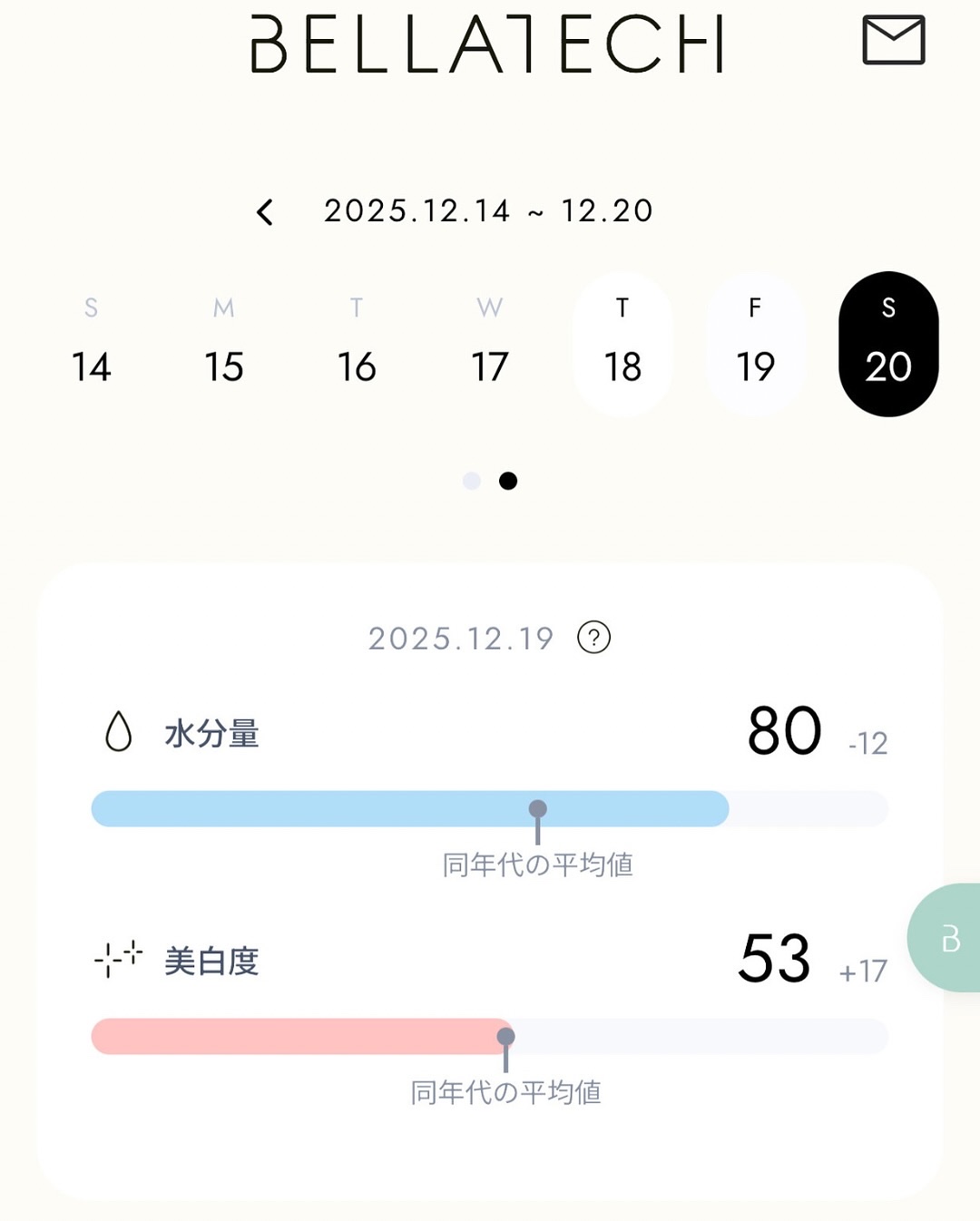Tap the green floating B button
This screenshot has height=1221, width=980.
[x=946, y=938]
